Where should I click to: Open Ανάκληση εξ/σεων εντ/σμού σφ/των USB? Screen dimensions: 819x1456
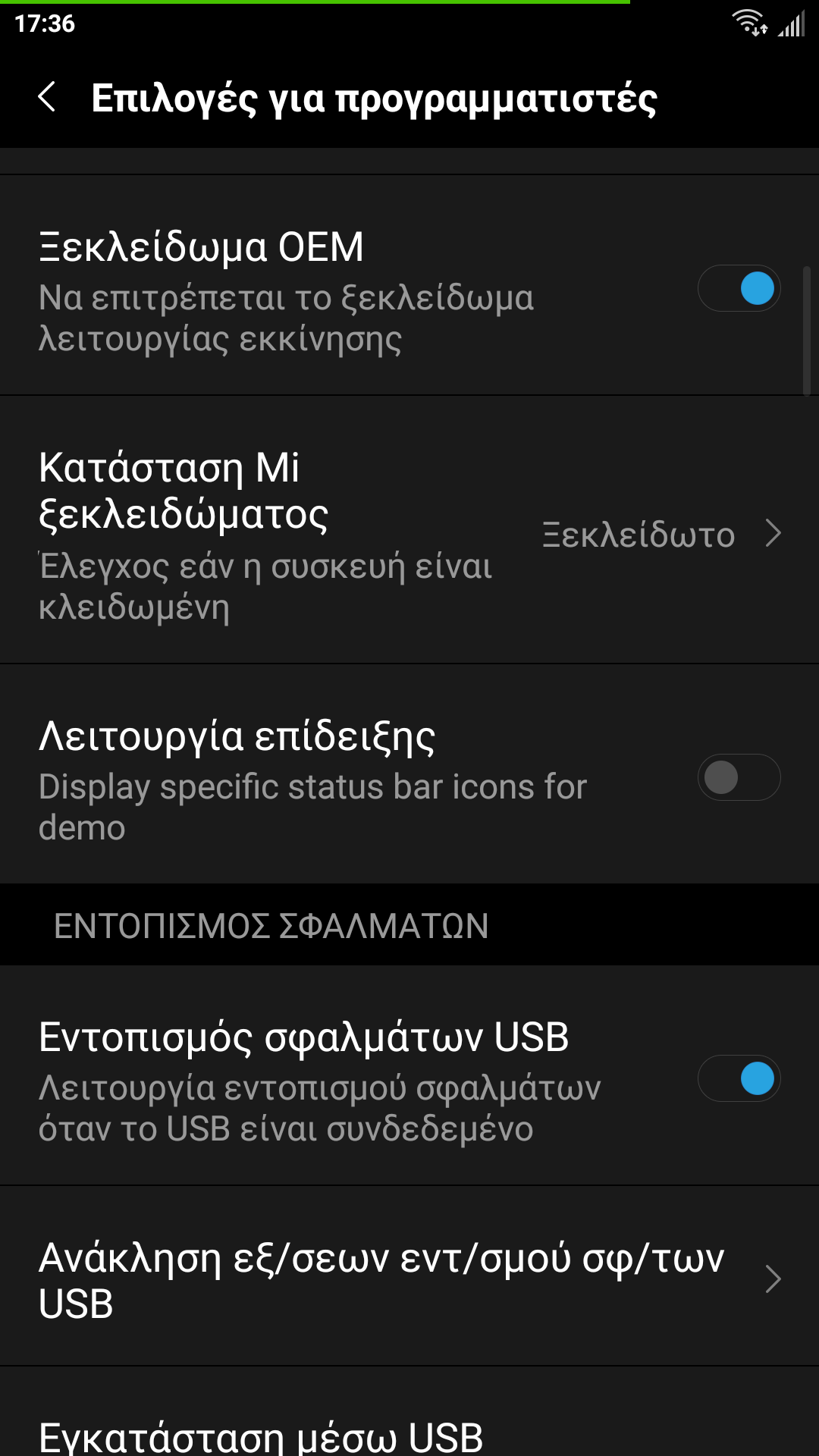[x=409, y=1279]
